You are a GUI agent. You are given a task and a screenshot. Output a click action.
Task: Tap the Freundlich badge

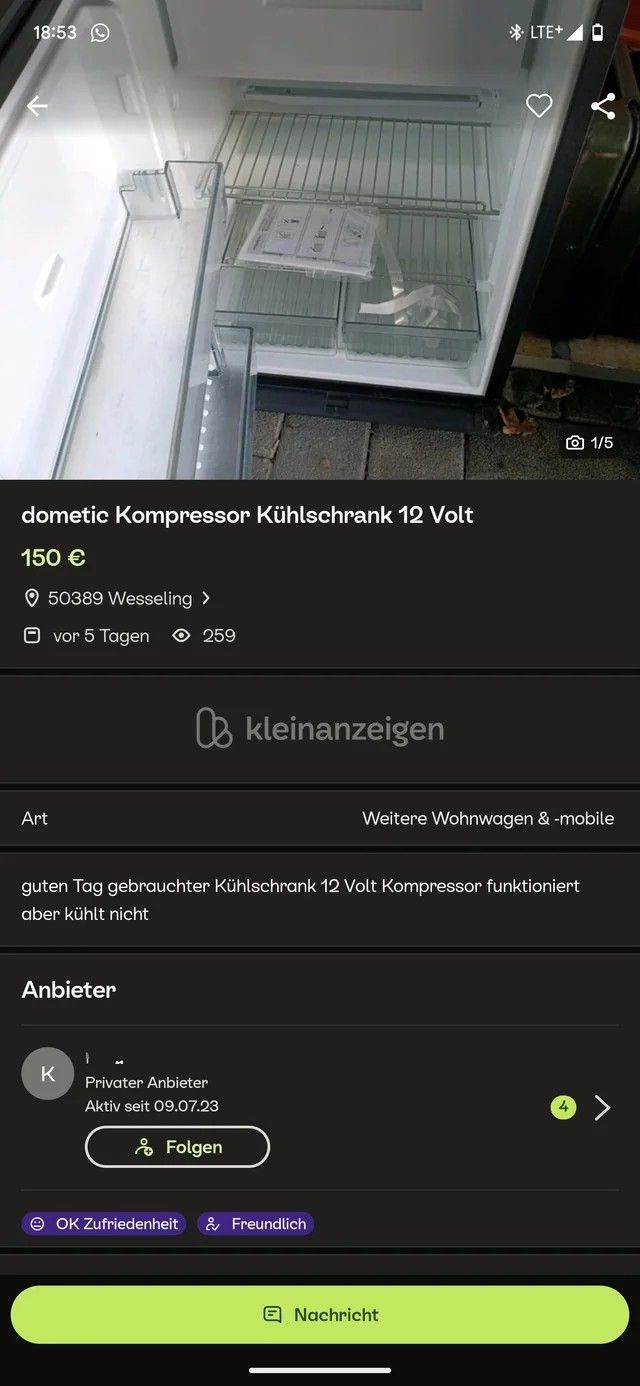coord(256,1224)
